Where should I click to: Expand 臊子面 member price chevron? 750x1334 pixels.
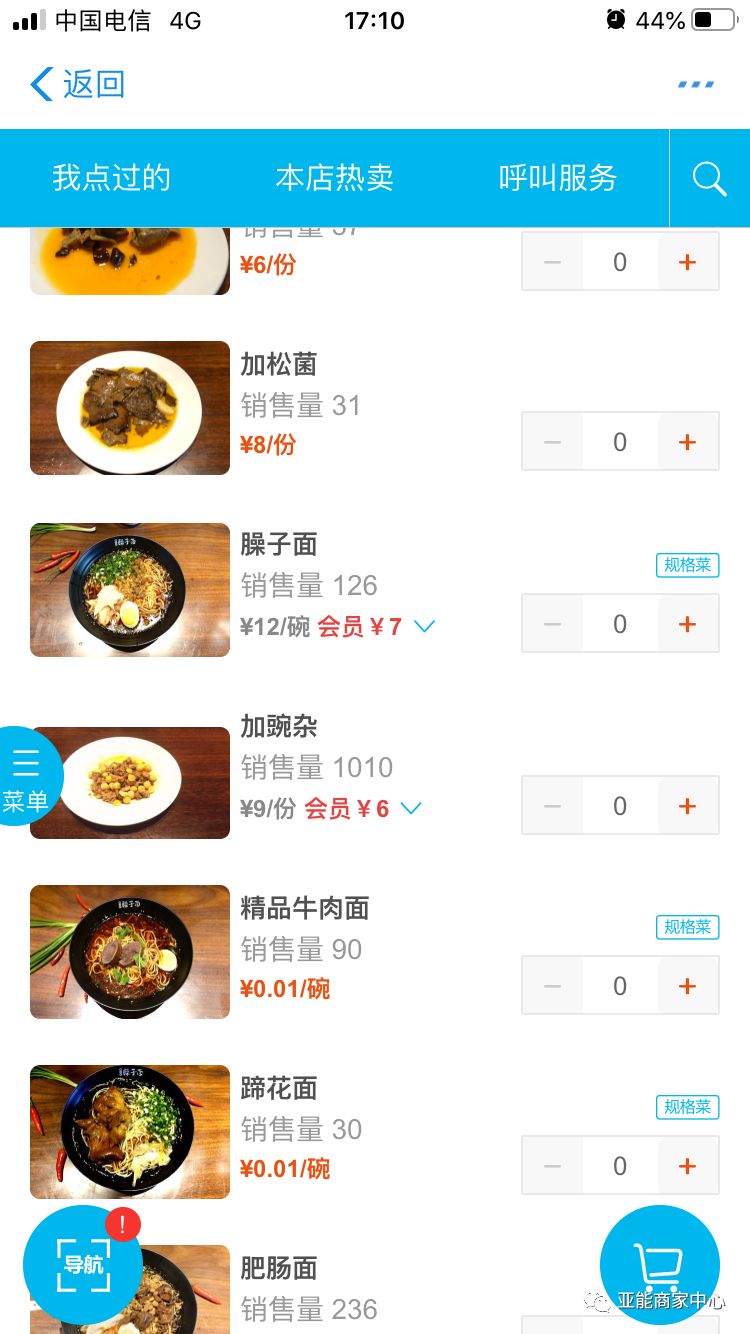point(424,626)
